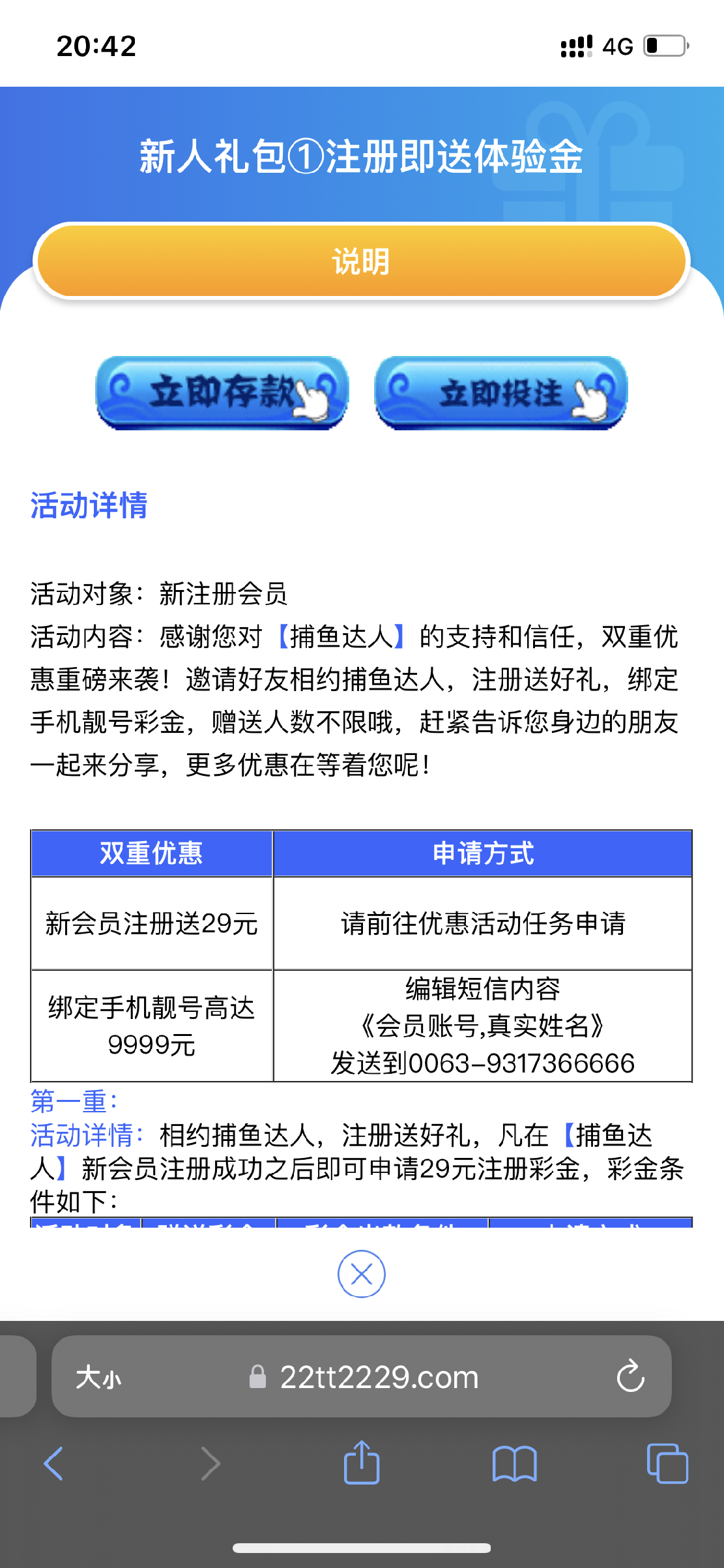Open the 说明 instructions button
The image size is (724, 1568).
361,261
